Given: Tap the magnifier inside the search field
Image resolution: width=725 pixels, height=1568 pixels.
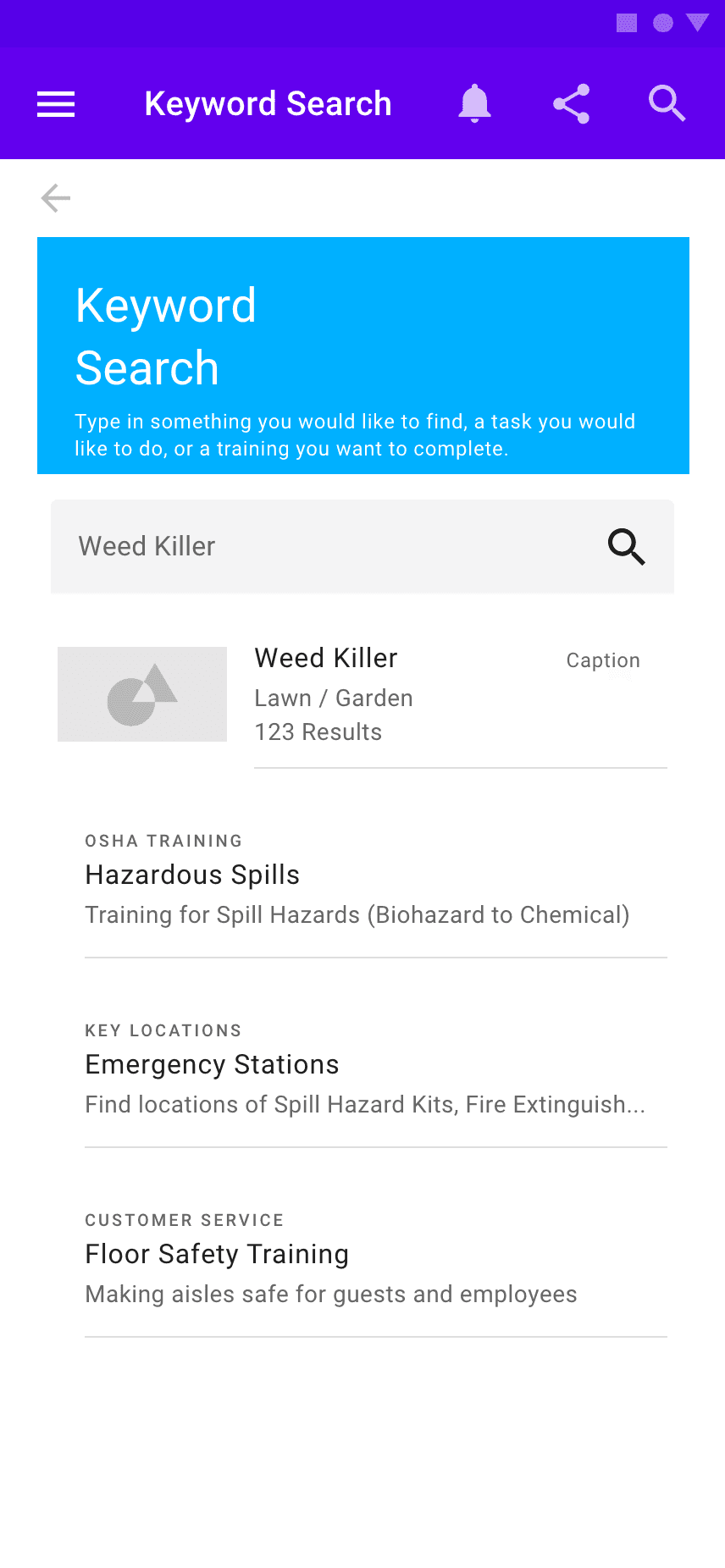Looking at the screenshot, I should [626, 546].
